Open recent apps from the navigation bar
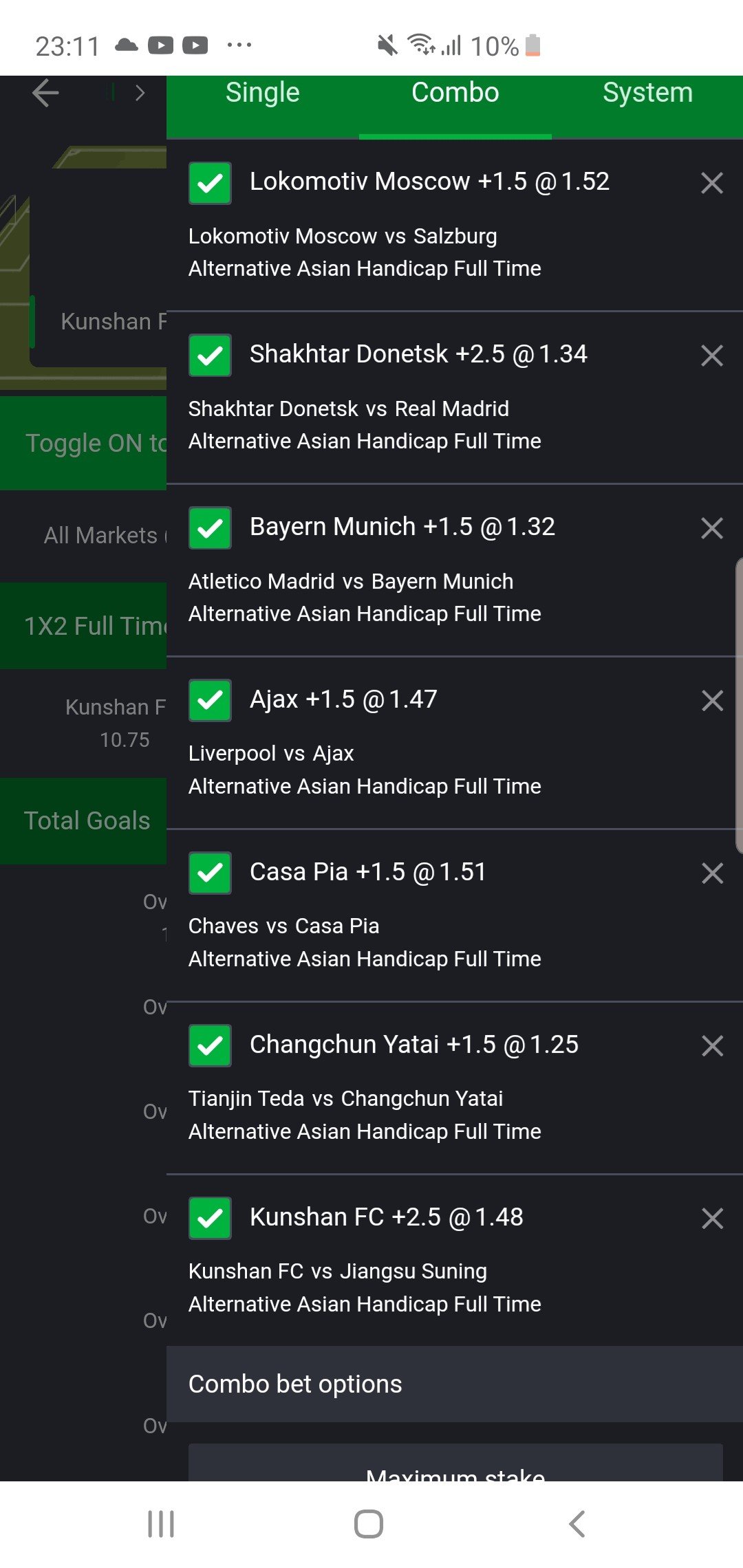This screenshot has height=1568, width=743. (161, 1524)
